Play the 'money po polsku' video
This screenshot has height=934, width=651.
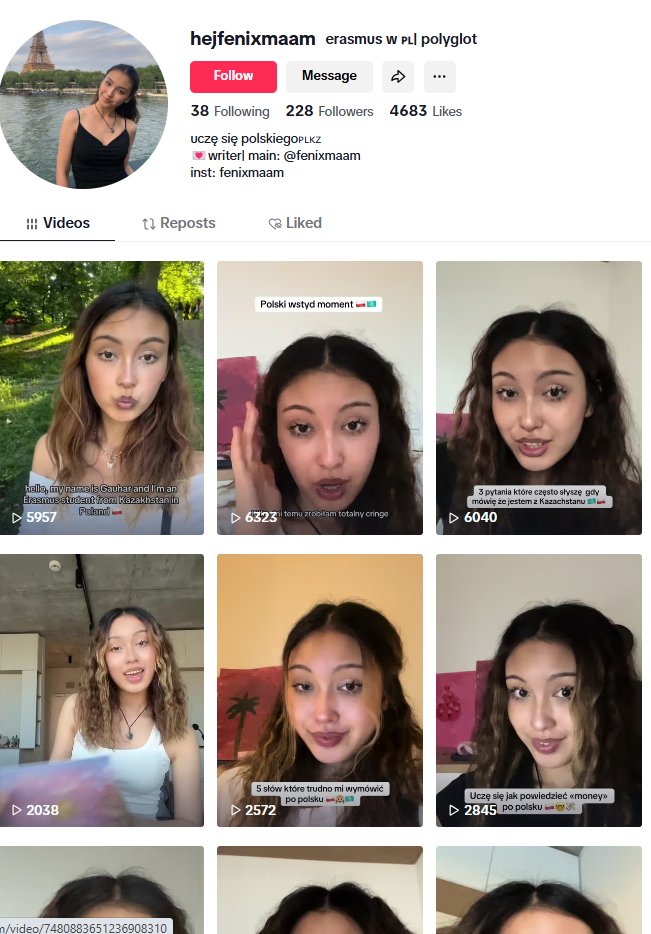tap(539, 690)
